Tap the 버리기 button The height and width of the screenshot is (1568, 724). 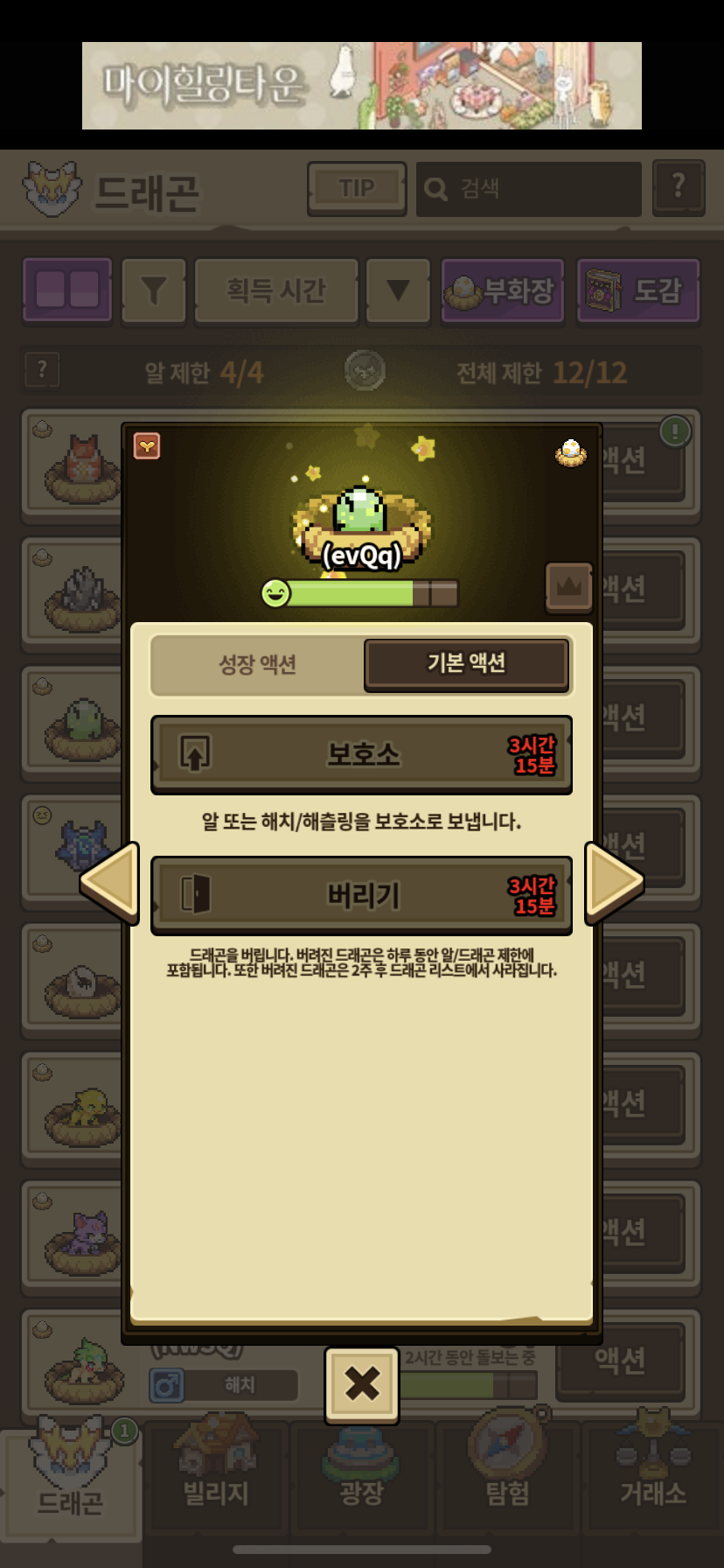(x=361, y=895)
